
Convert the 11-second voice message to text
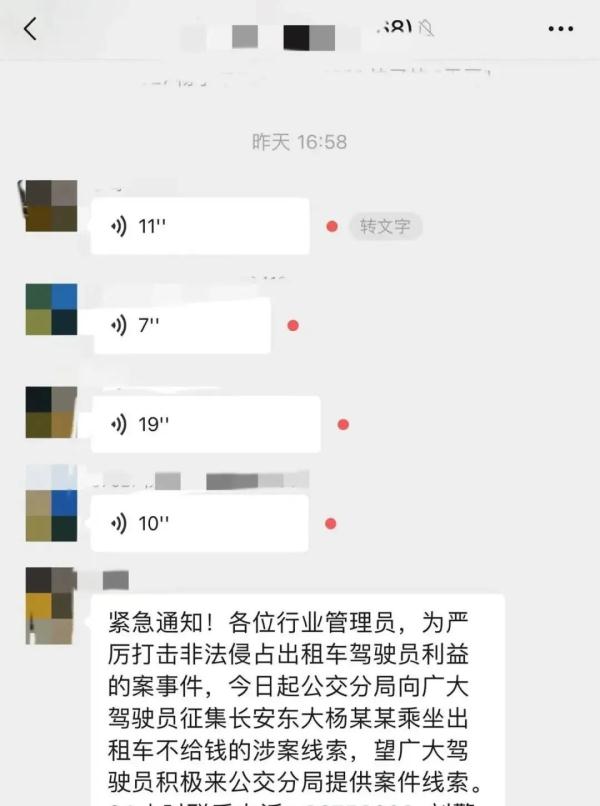click(x=385, y=226)
